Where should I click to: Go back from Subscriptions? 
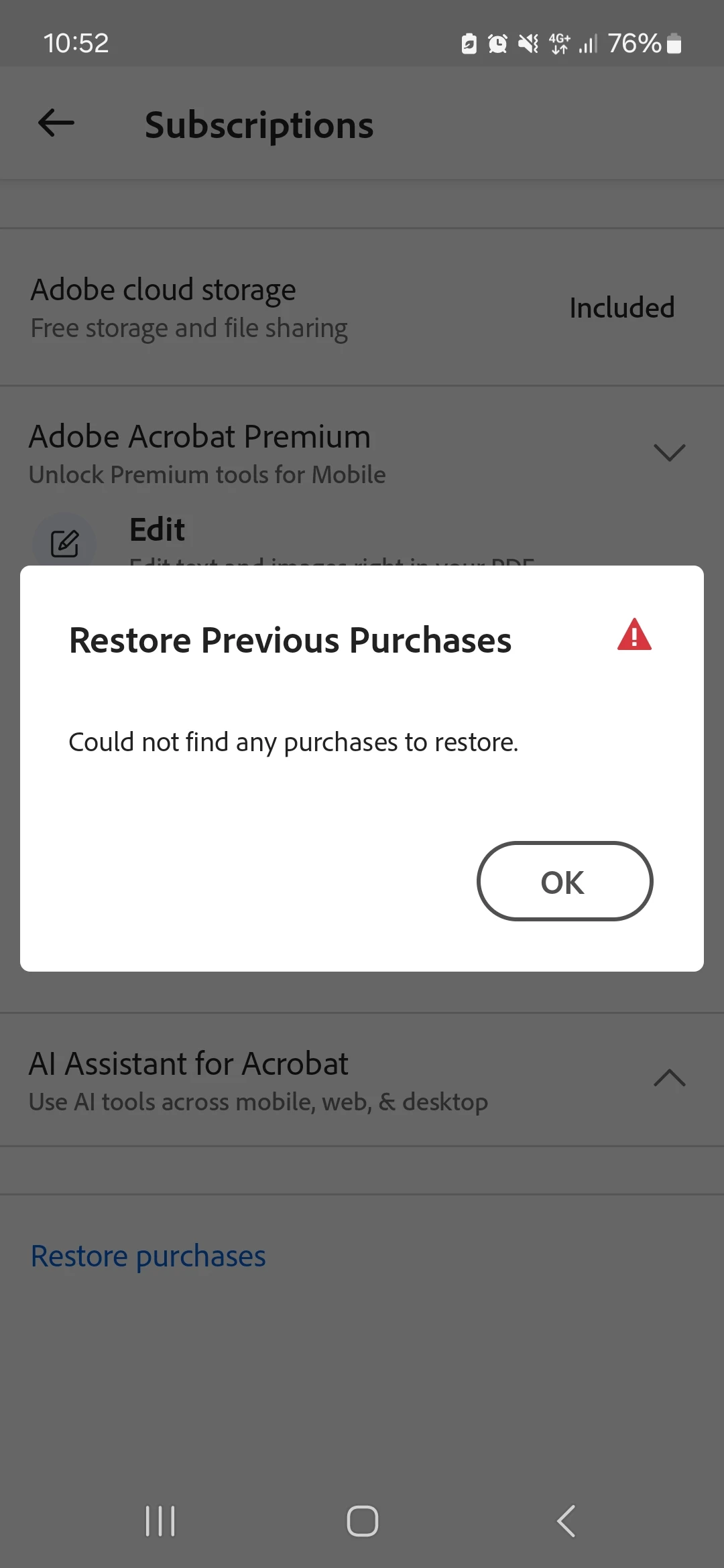[x=56, y=123]
